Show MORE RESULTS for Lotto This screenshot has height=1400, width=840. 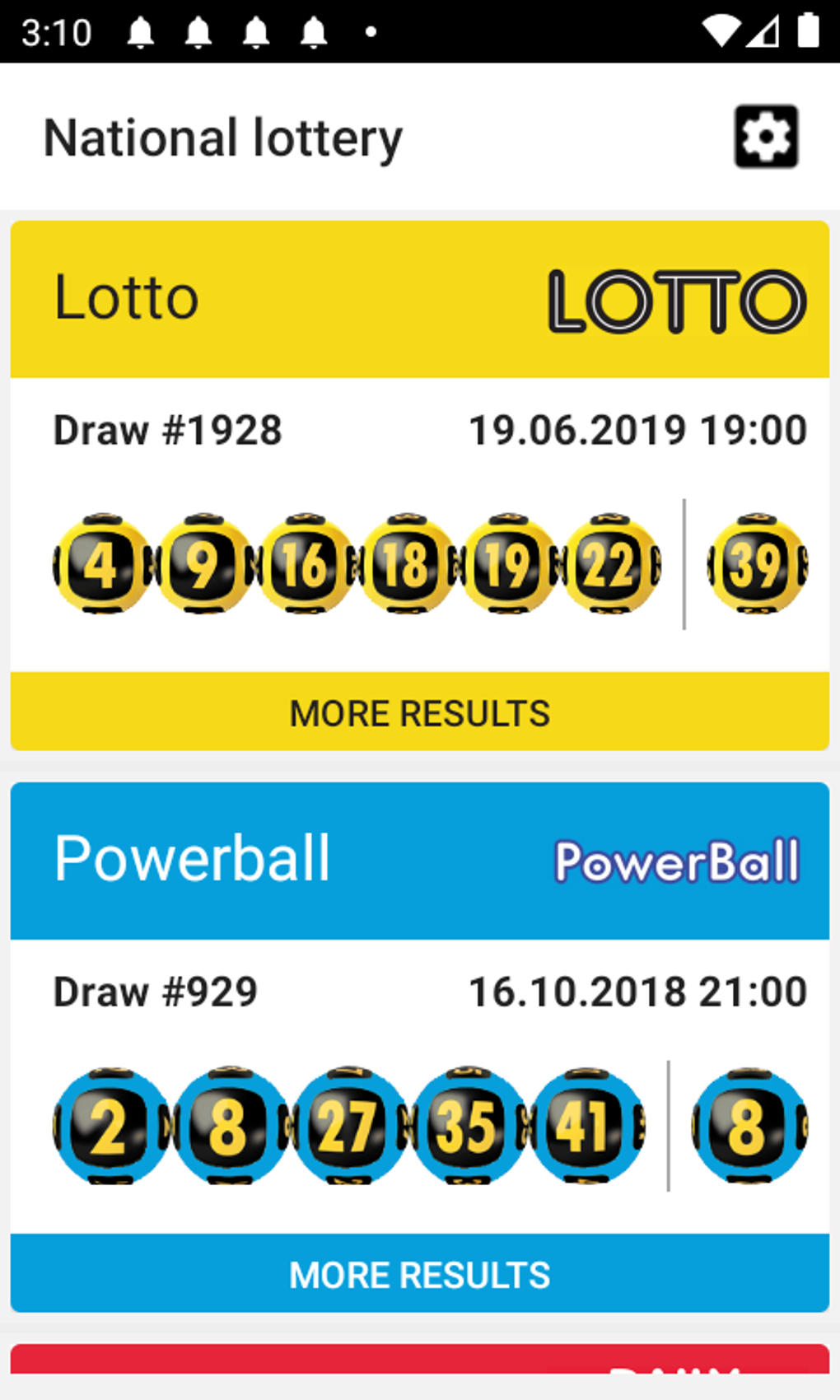(419, 712)
